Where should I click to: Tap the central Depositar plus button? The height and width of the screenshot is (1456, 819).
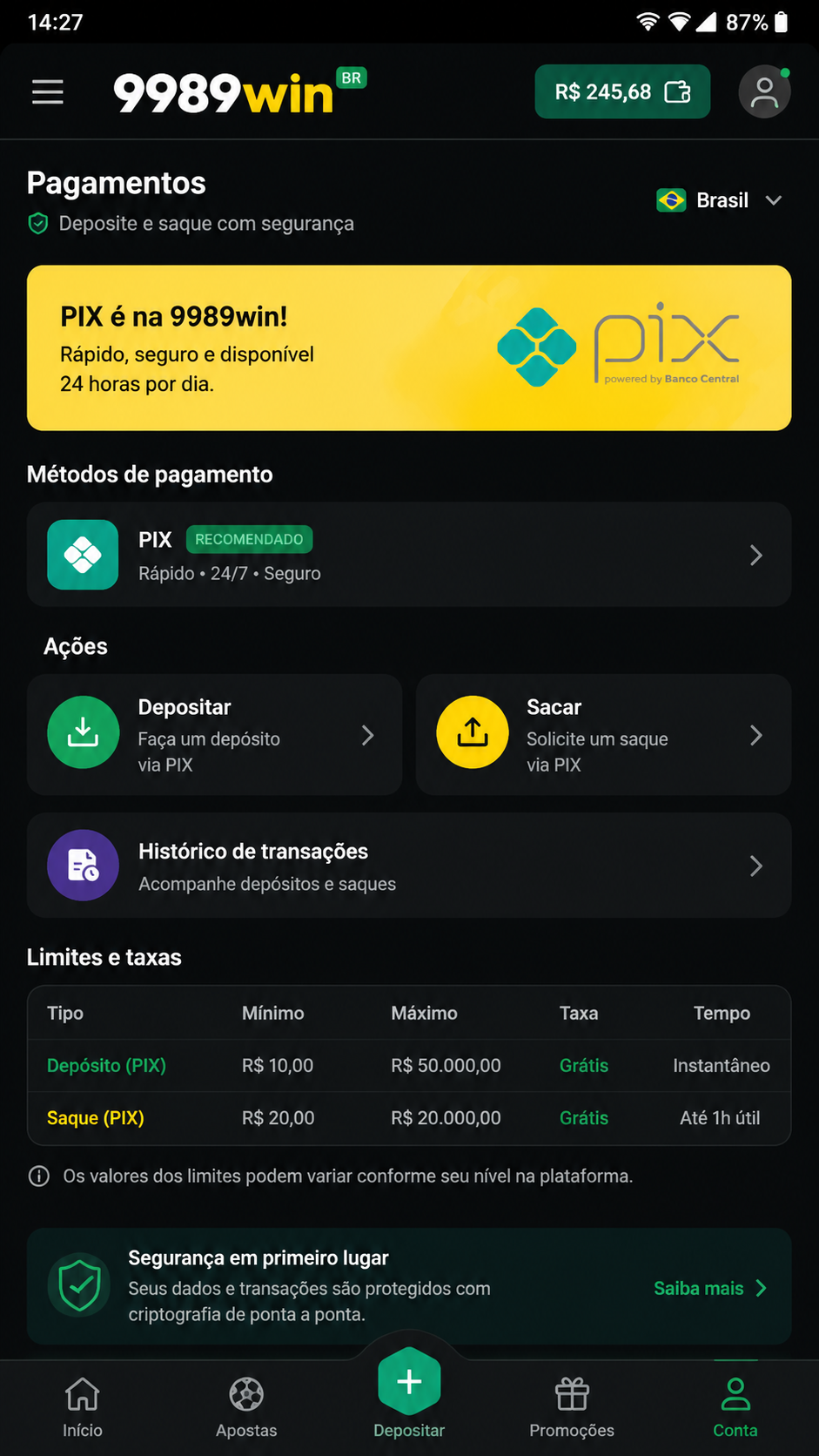coord(409,1381)
